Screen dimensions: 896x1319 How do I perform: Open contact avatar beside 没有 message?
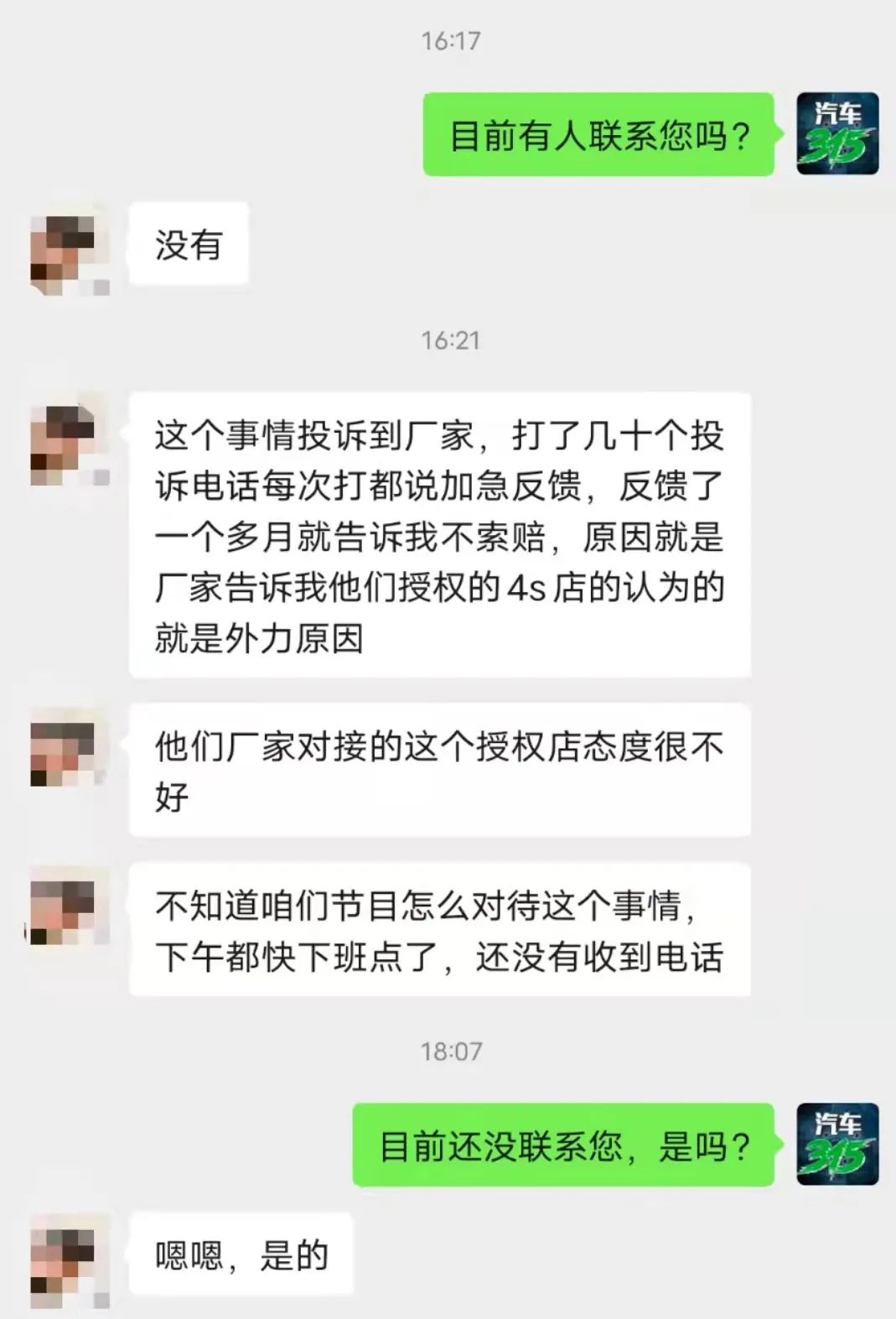[70, 247]
